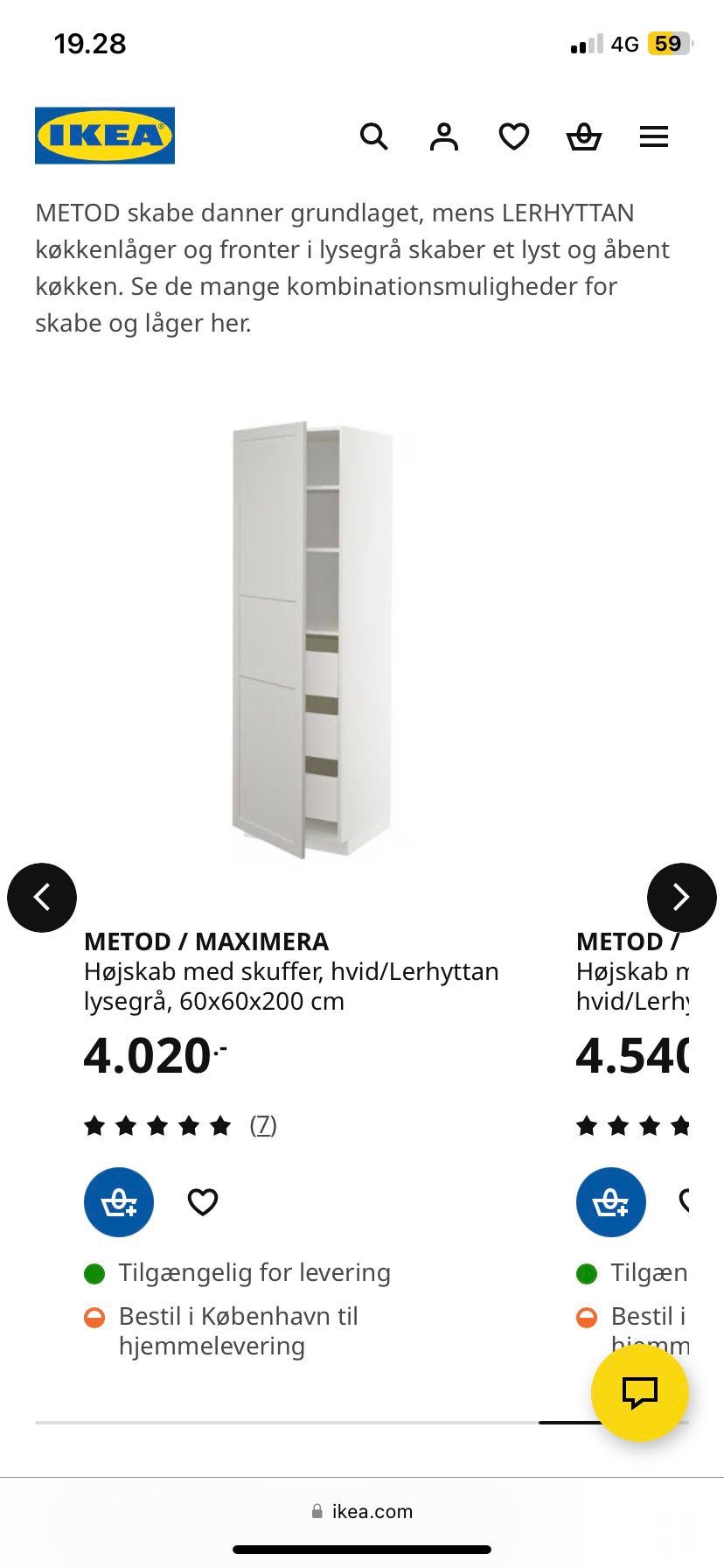Open the hamburger menu
Viewport: 724px width, 1568px height.
pyautogui.click(x=654, y=136)
